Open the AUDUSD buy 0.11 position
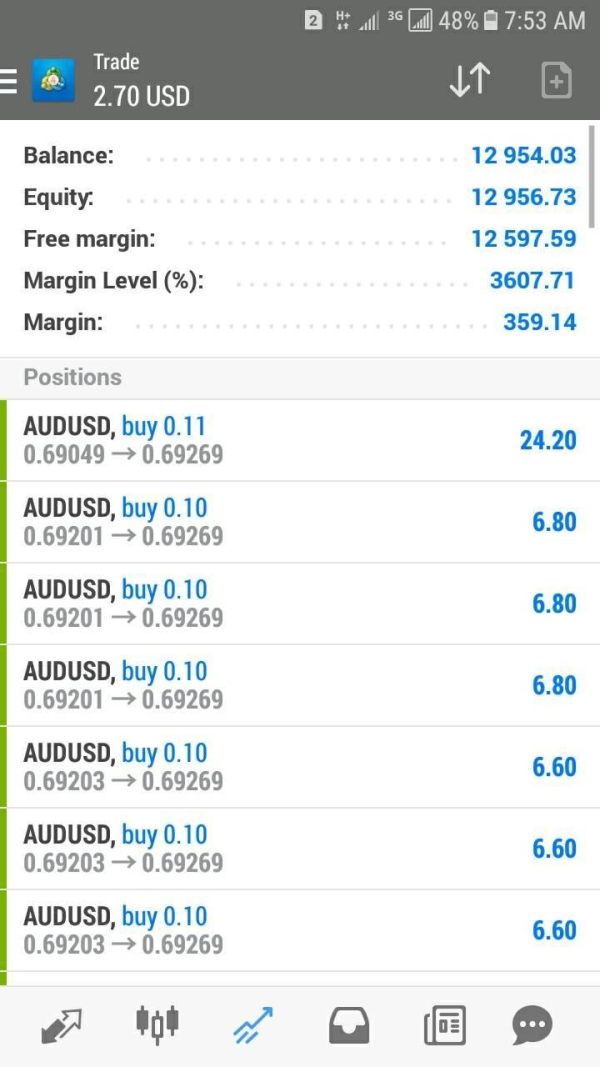This screenshot has width=600, height=1067. click(300, 440)
